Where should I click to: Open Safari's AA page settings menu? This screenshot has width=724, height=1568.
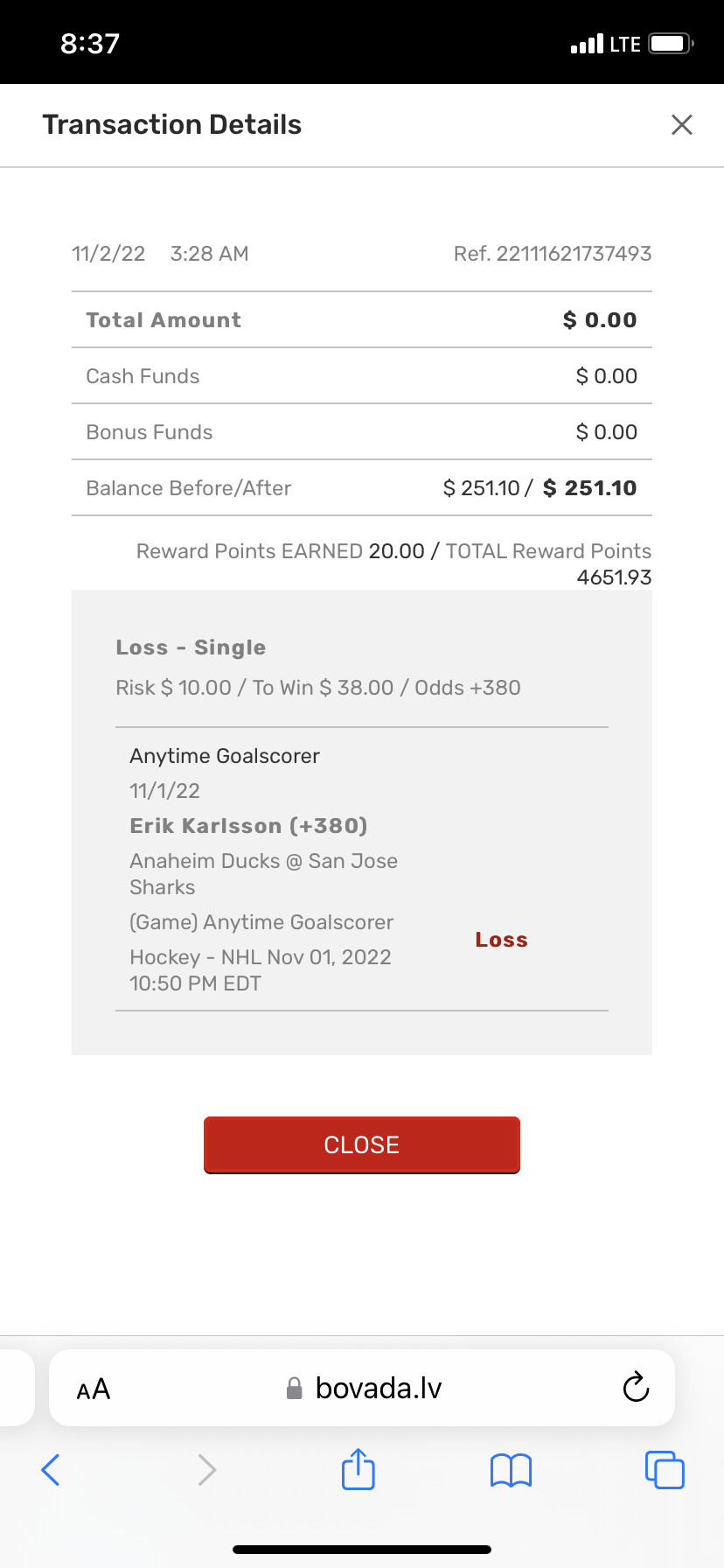tap(94, 1389)
